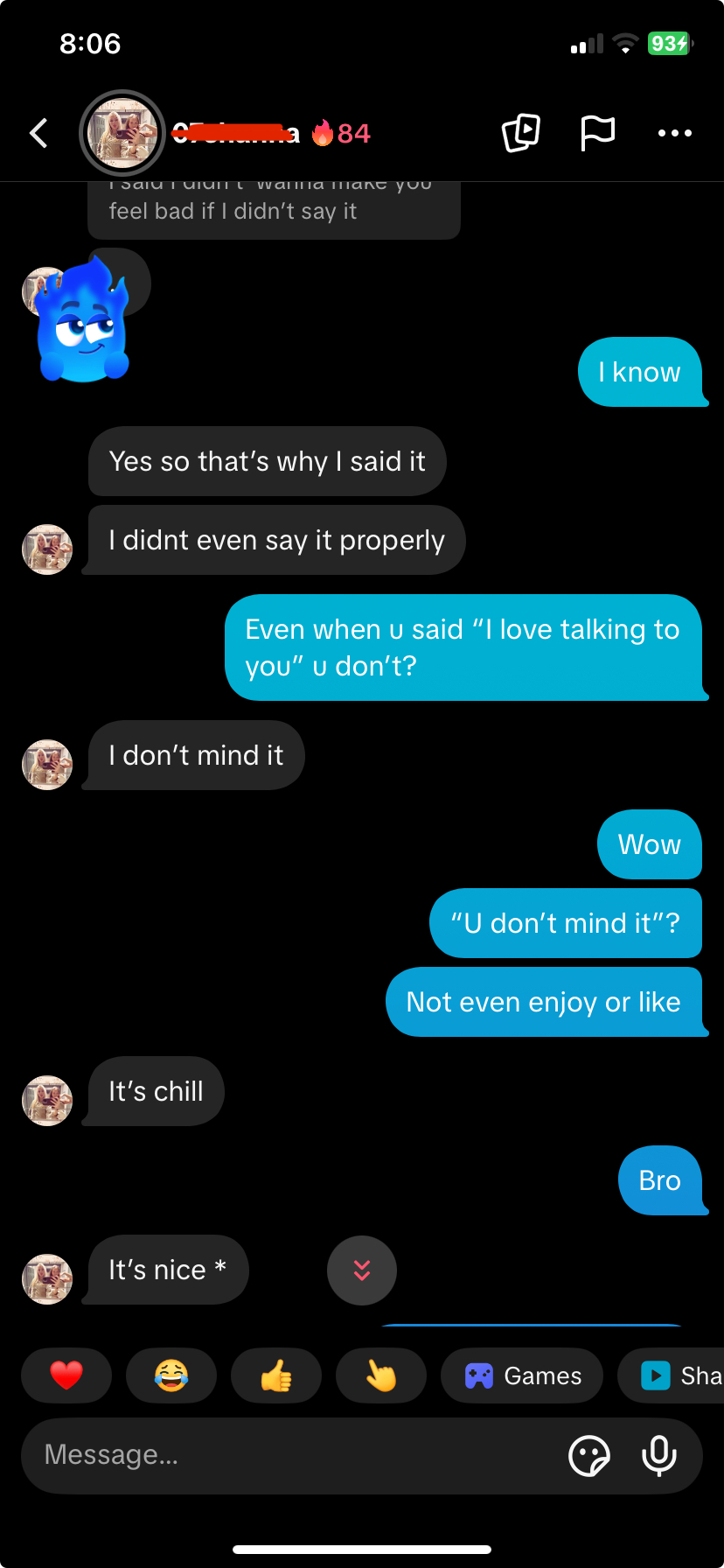The width and height of the screenshot is (724, 1568).
Task: Focus the Message text field
Action: 289,1455
